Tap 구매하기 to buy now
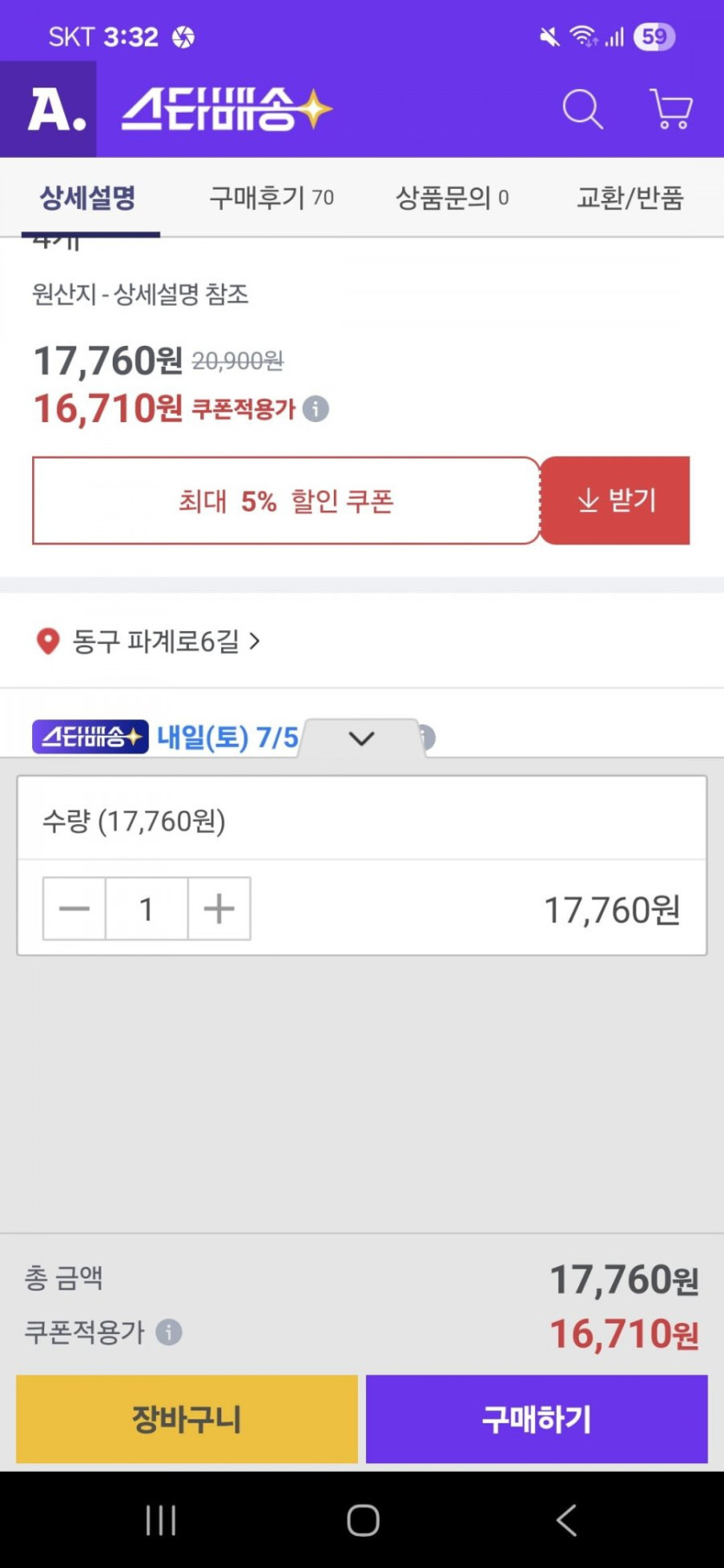The width and height of the screenshot is (724, 1568). [537, 1419]
